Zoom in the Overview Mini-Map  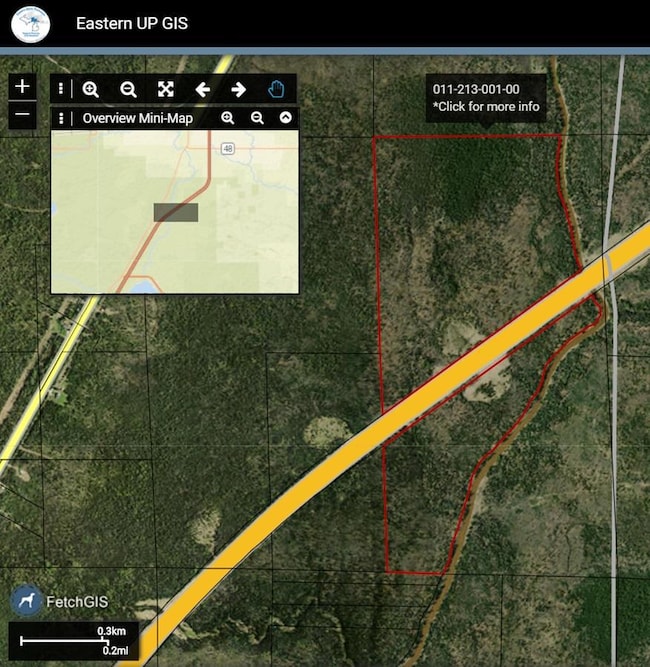(x=228, y=118)
